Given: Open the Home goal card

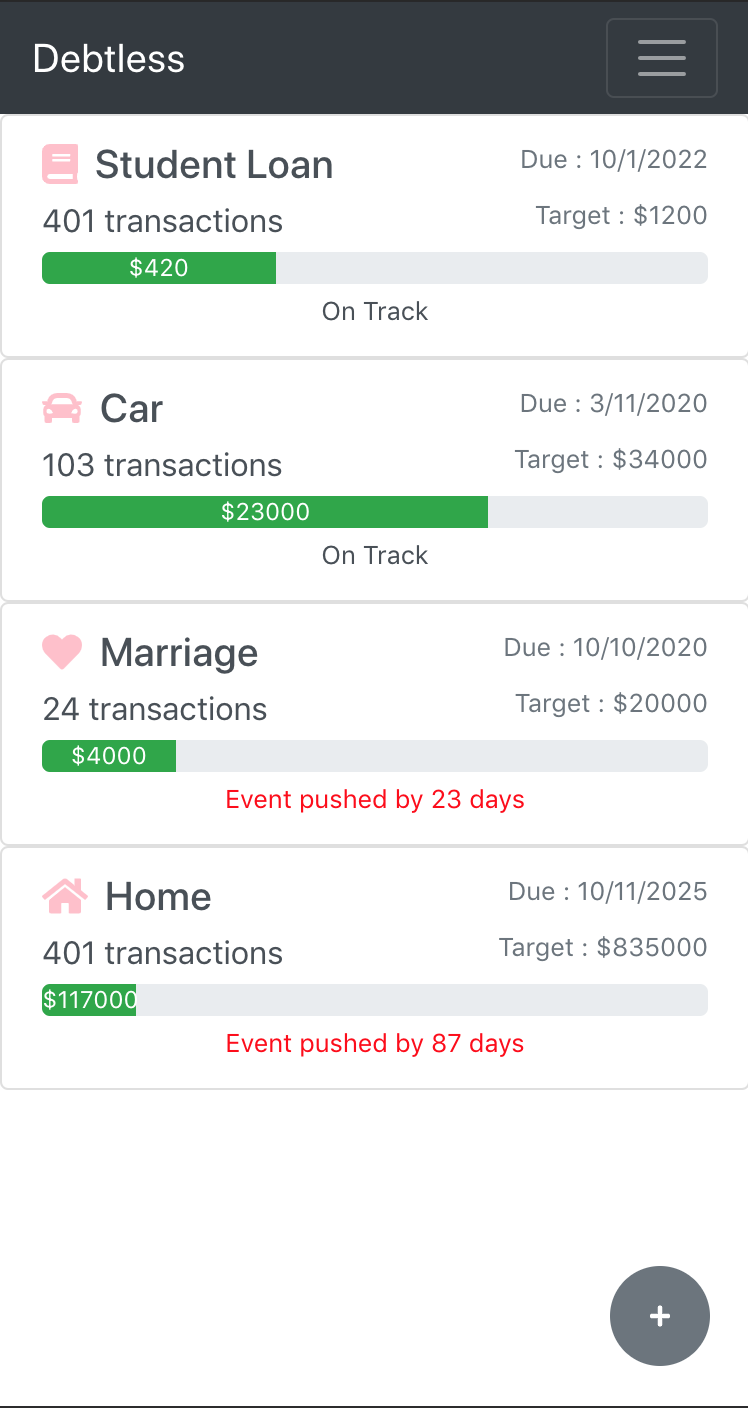Looking at the screenshot, I should tap(158, 897).
